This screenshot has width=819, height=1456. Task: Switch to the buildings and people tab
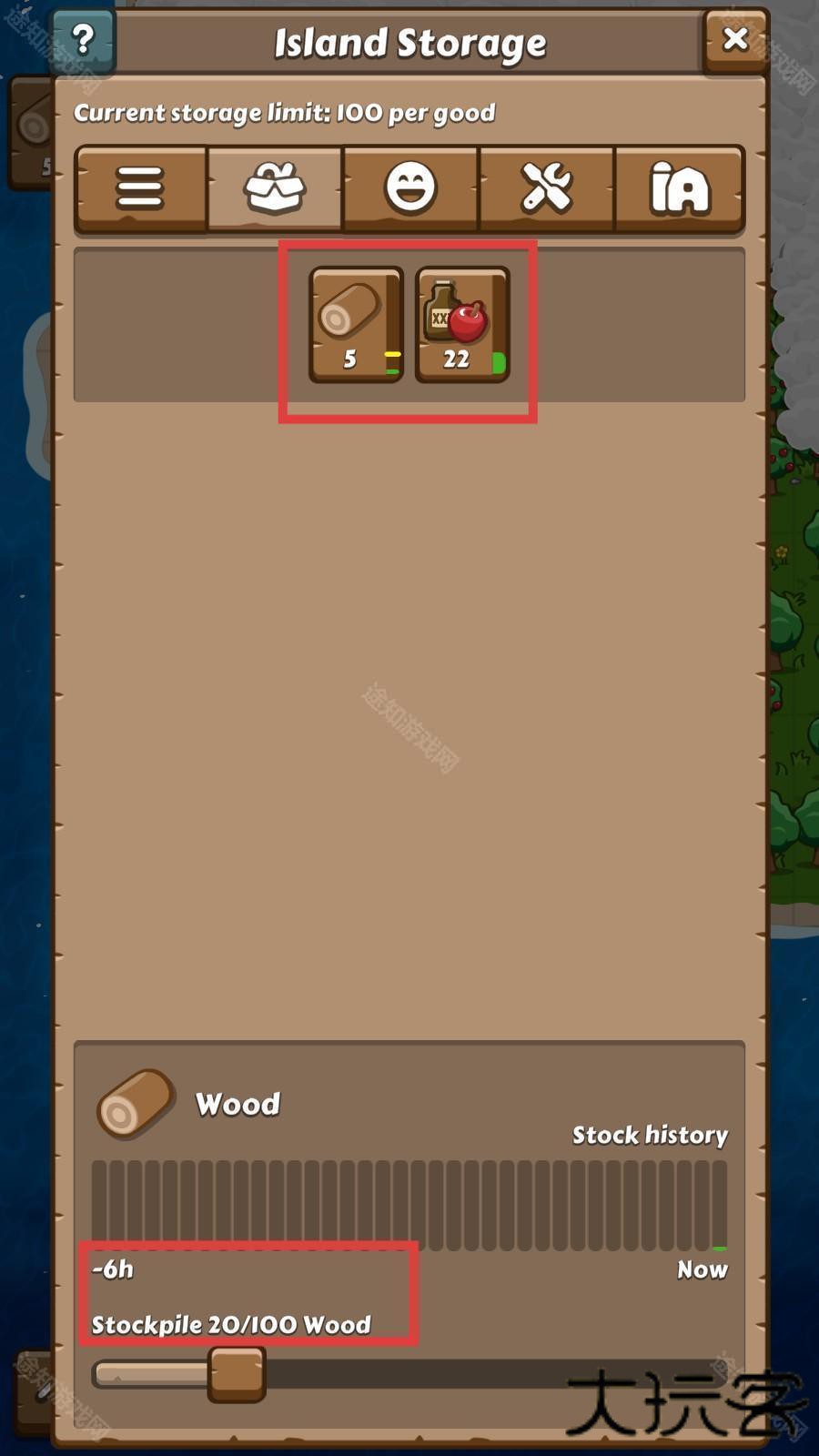pyautogui.click(x=680, y=188)
